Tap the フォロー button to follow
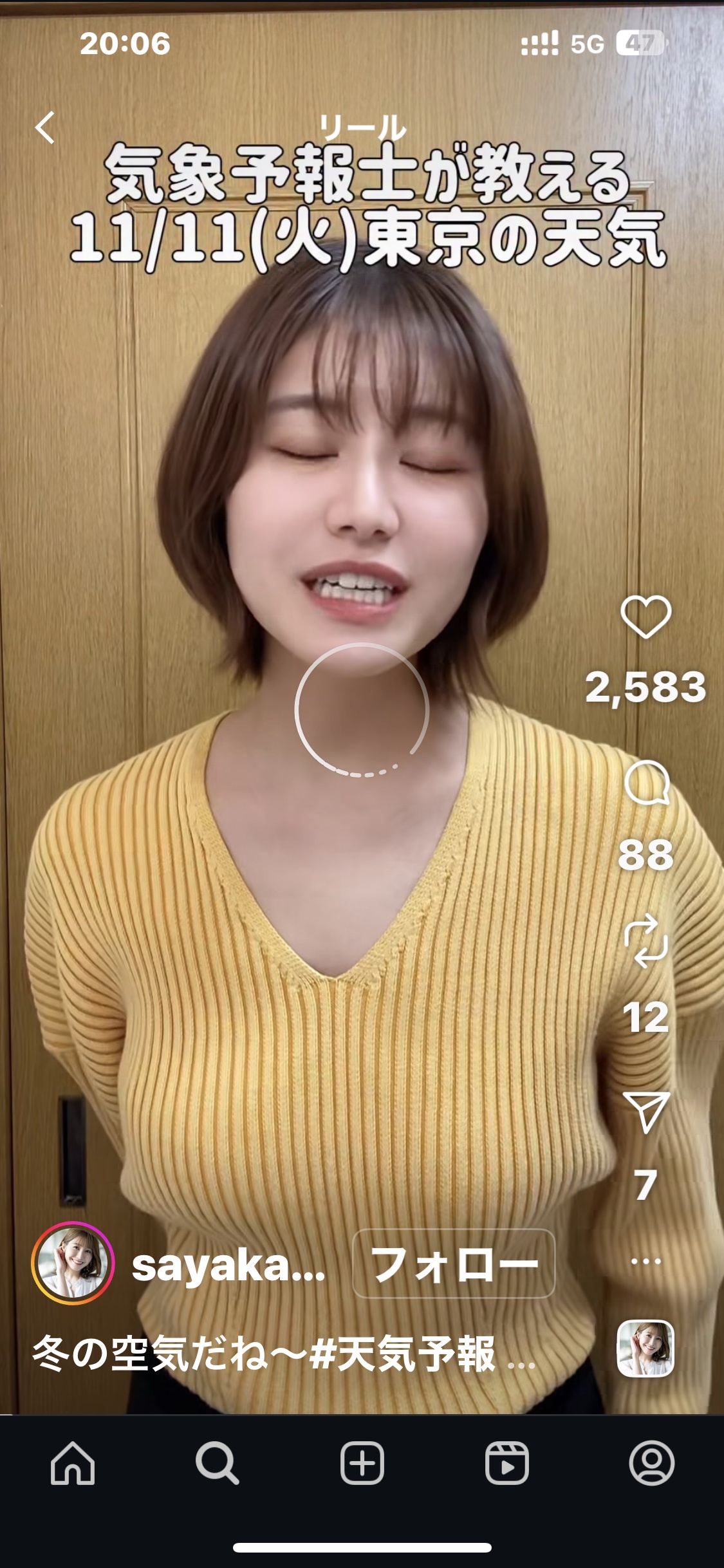 pyautogui.click(x=454, y=1264)
